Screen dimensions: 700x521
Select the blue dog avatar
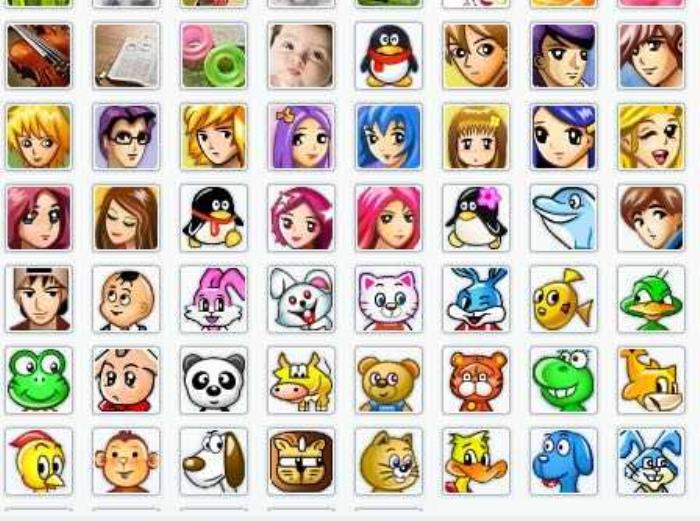click(x=563, y=461)
